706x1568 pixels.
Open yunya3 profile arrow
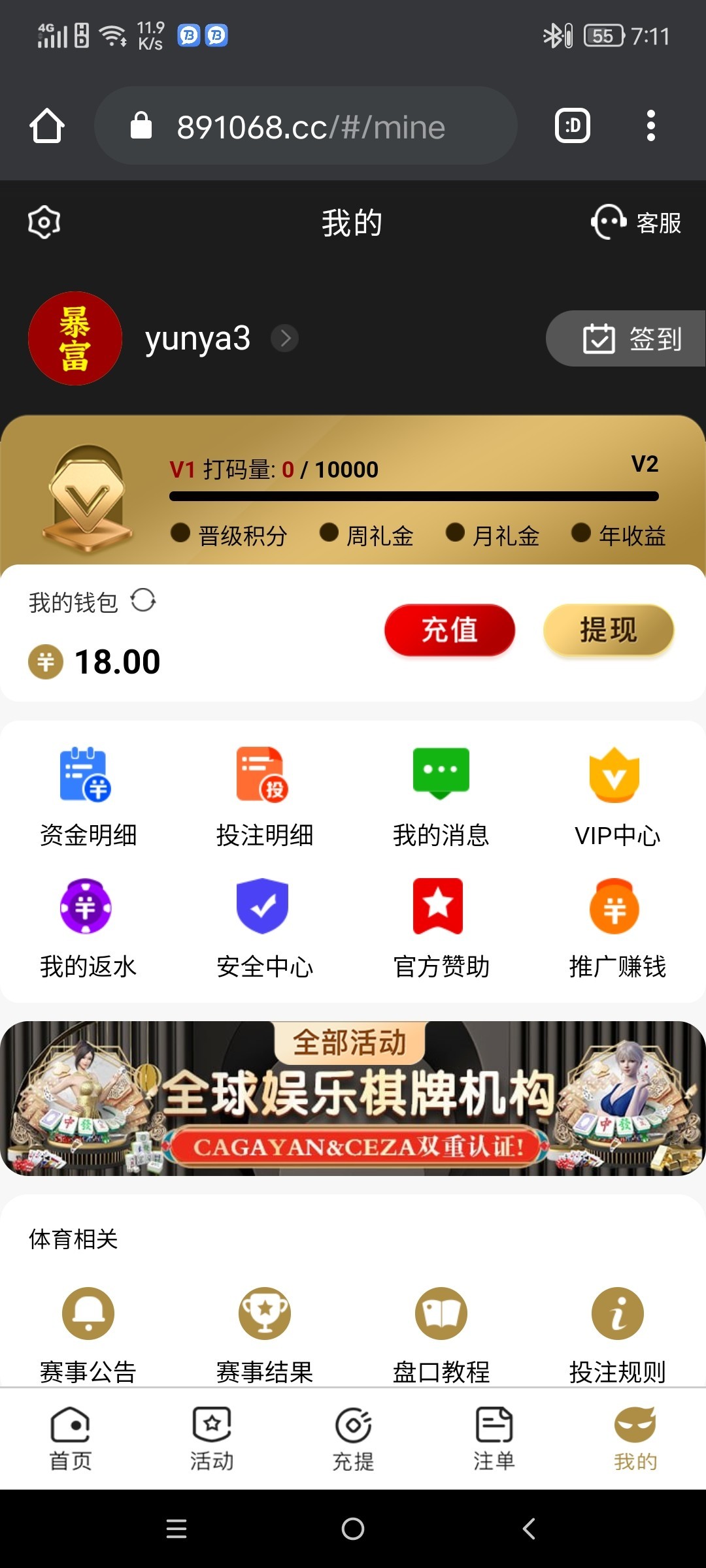pos(285,338)
